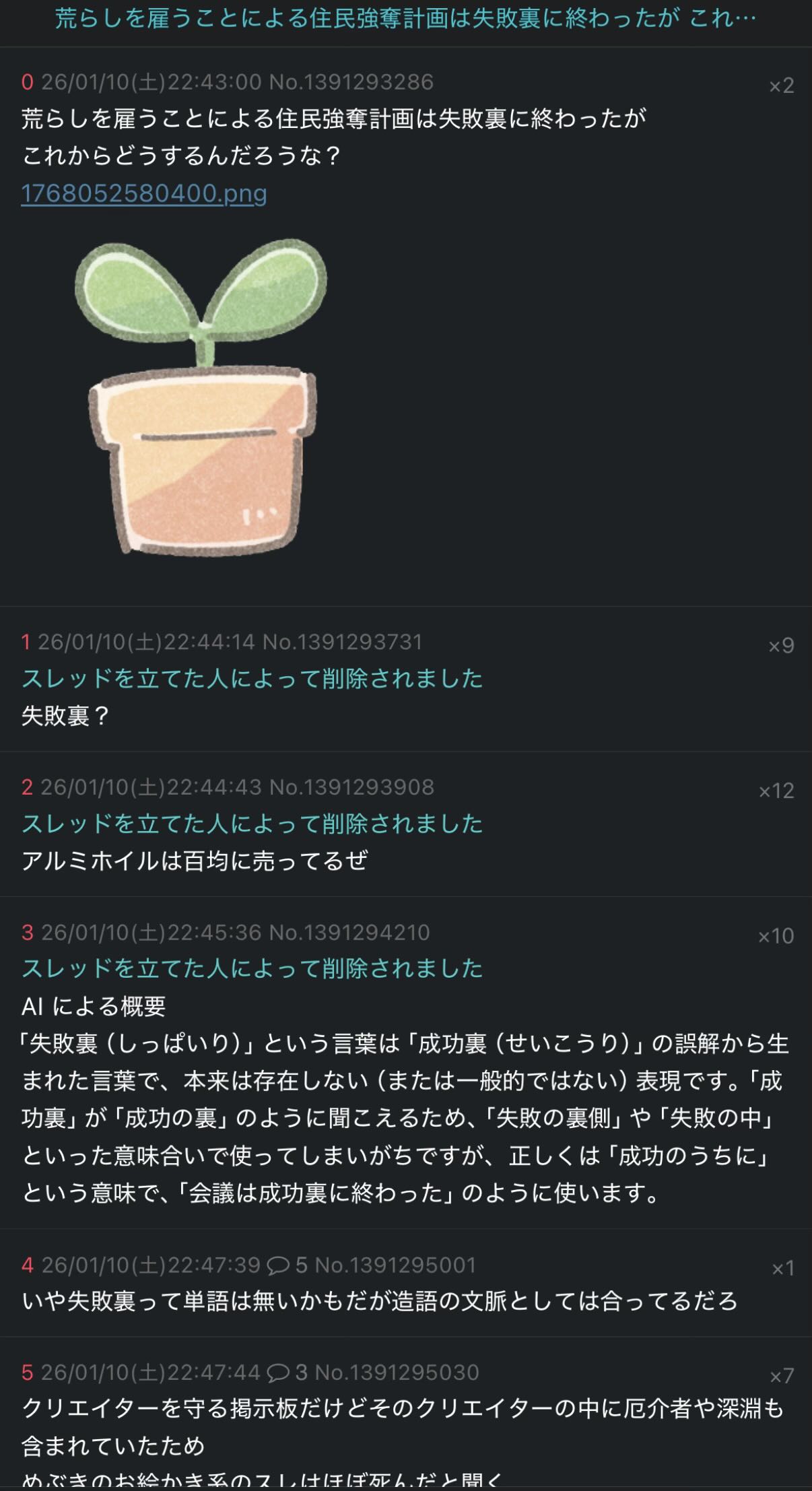812x1491 pixels.
Task: Tap the ×10 counter on post 3
Action: [x=776, y=936]
